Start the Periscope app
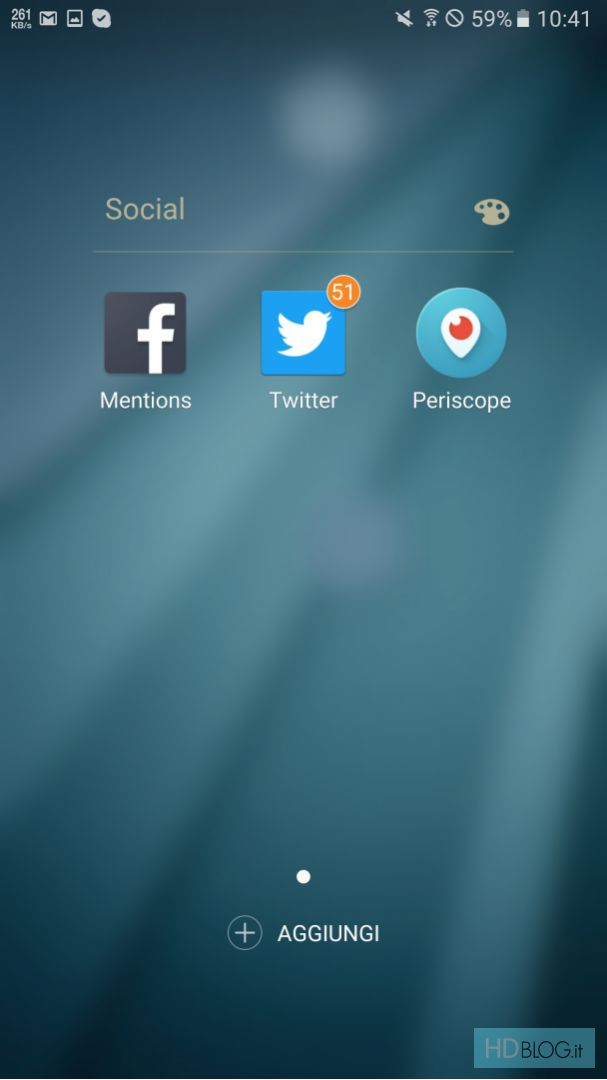 461,334
